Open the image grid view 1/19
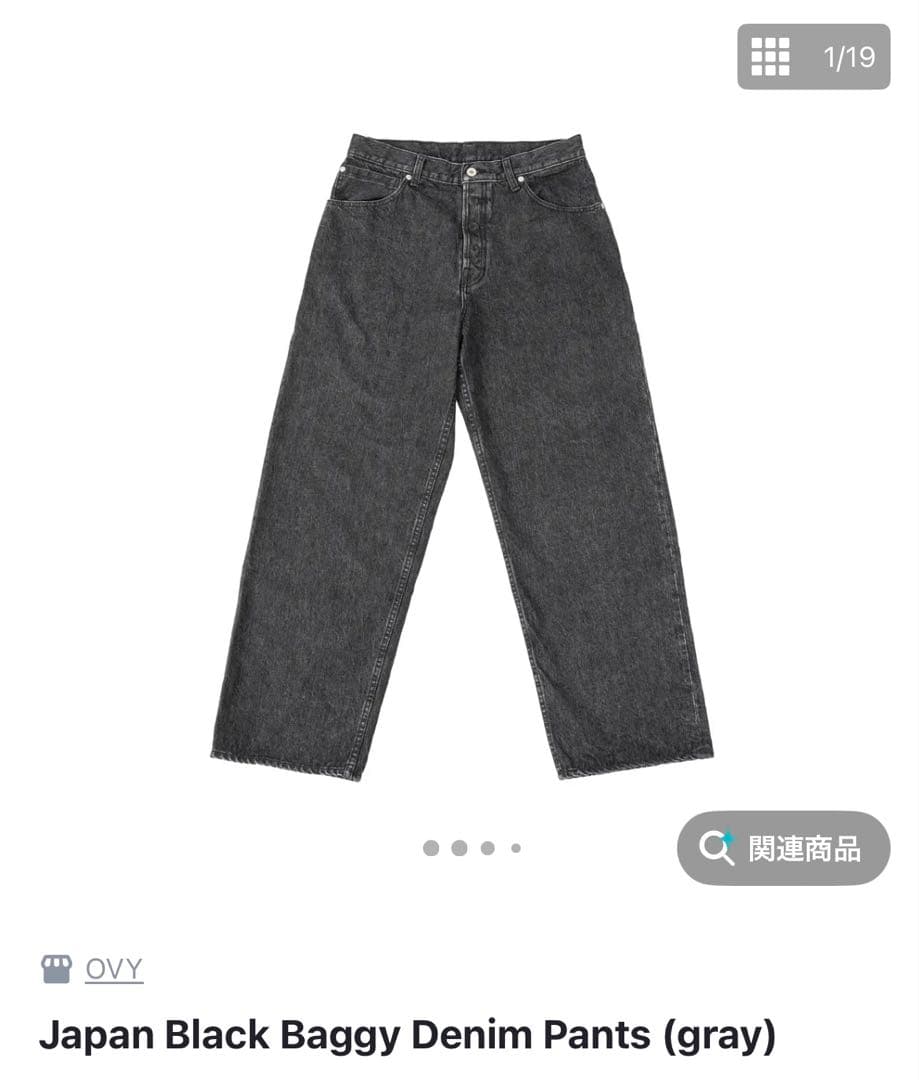Screen dimensions: 919x1080 coord(813,57)
